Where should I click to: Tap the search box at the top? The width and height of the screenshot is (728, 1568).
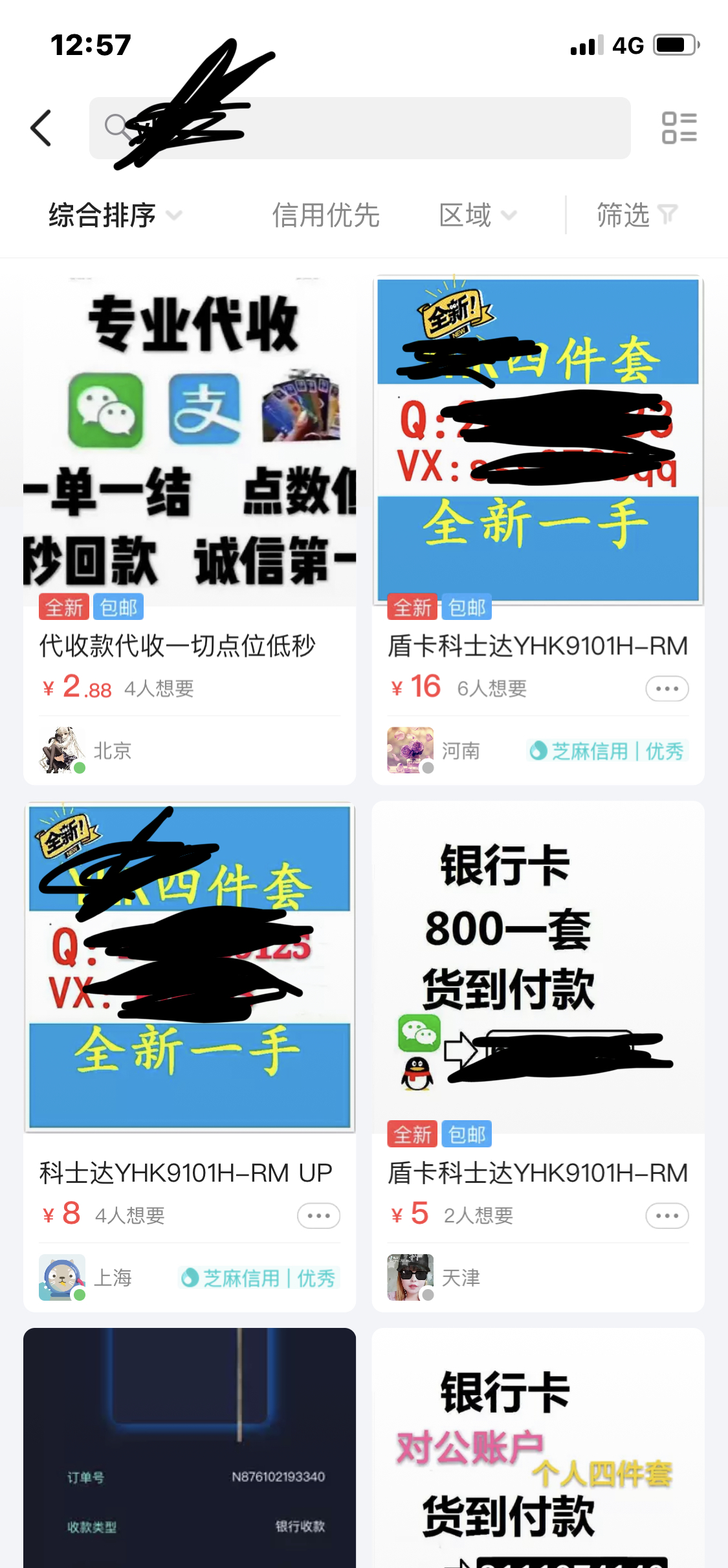pos(388,128)
